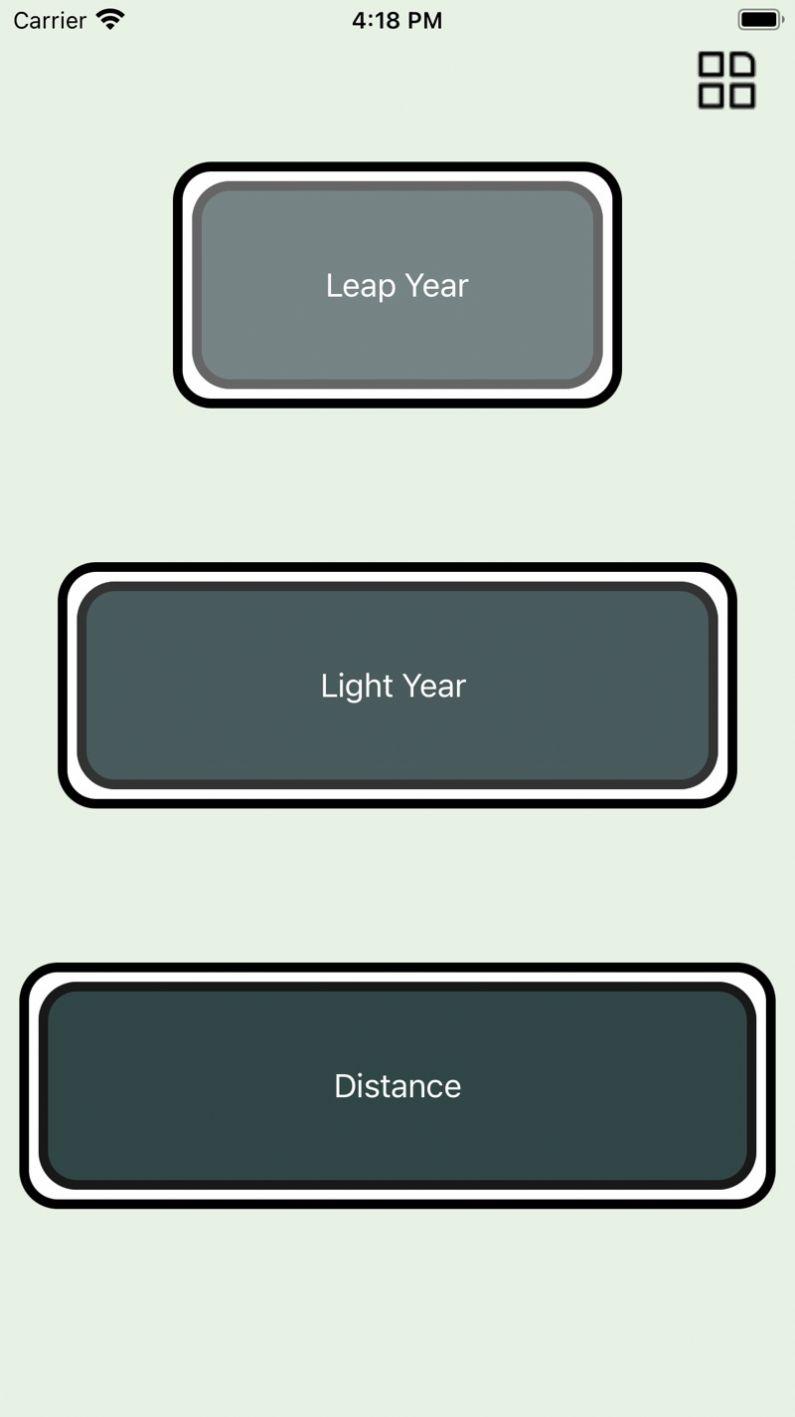
Task: Select the Light Year button
Action: click(397, 685)
